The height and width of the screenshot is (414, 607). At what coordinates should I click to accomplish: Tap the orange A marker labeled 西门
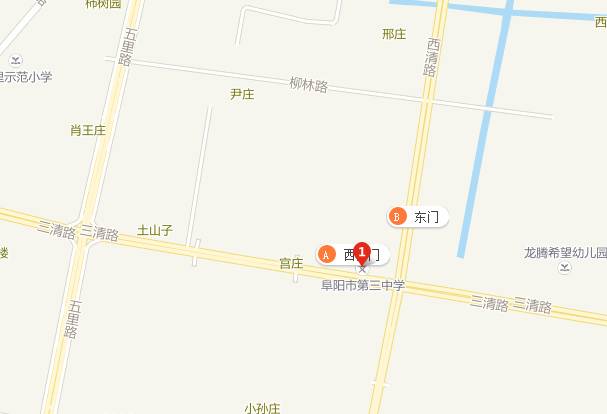(326, 254)
